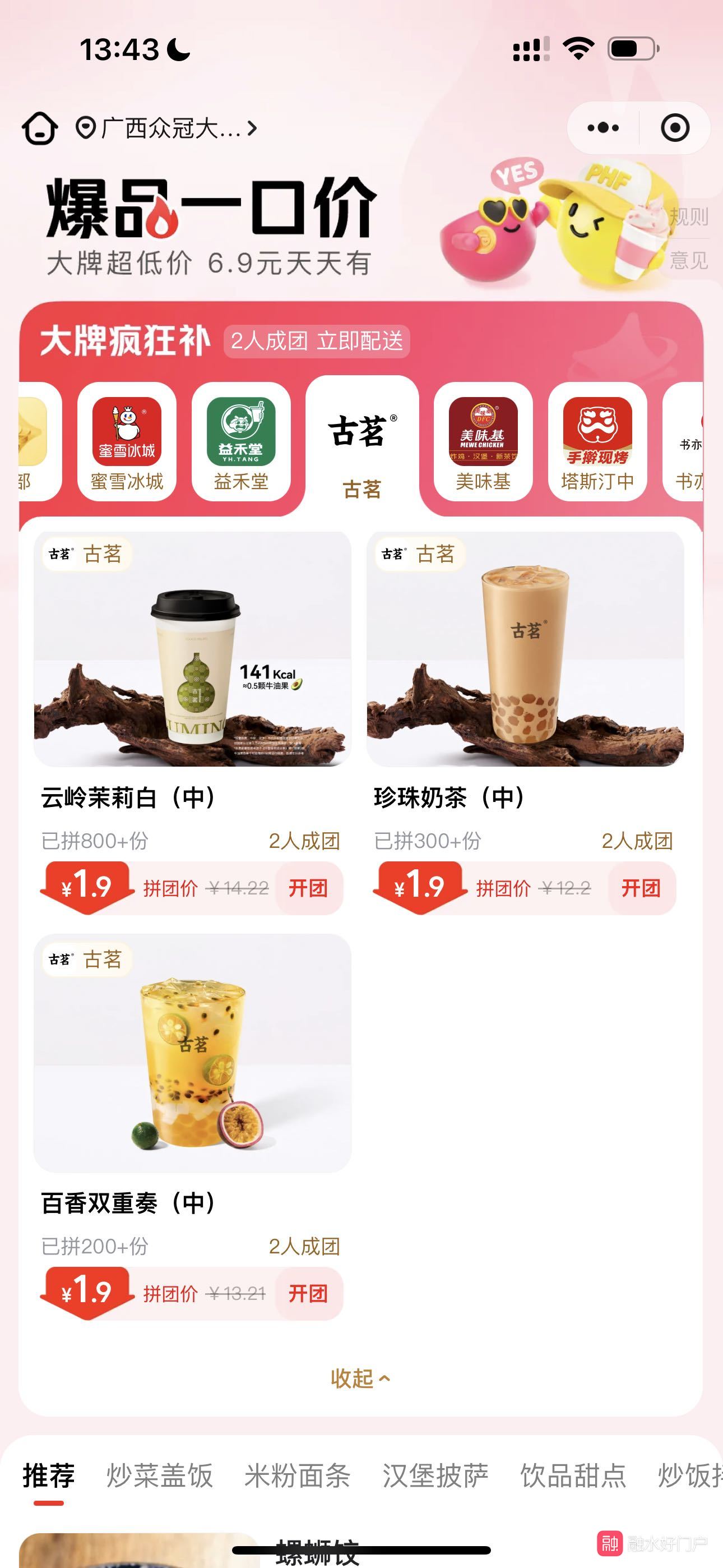Open the mini program three-dot menu
Screen dimensions: 723x1568
pyautogui.click(x=602, y=128)
